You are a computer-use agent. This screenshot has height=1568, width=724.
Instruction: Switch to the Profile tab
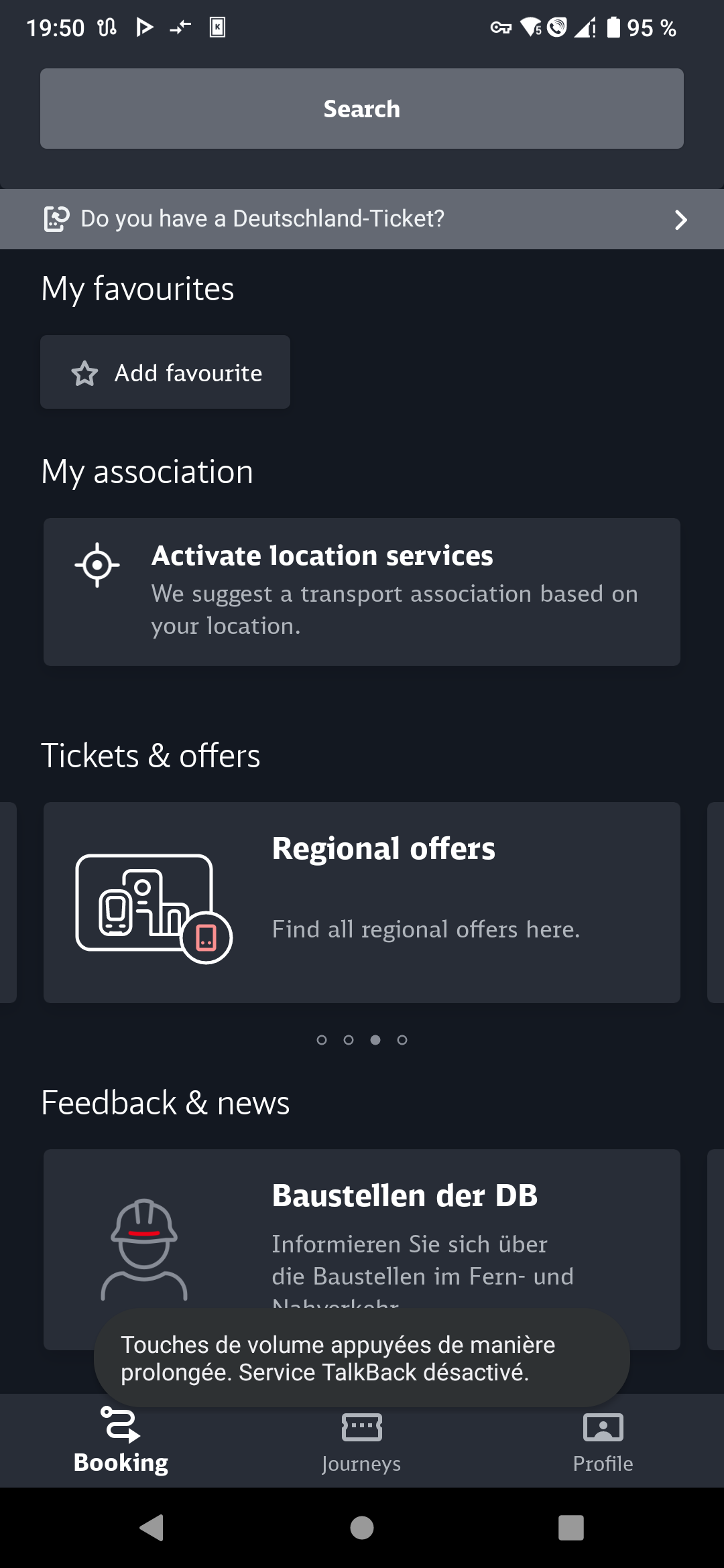603,1441
